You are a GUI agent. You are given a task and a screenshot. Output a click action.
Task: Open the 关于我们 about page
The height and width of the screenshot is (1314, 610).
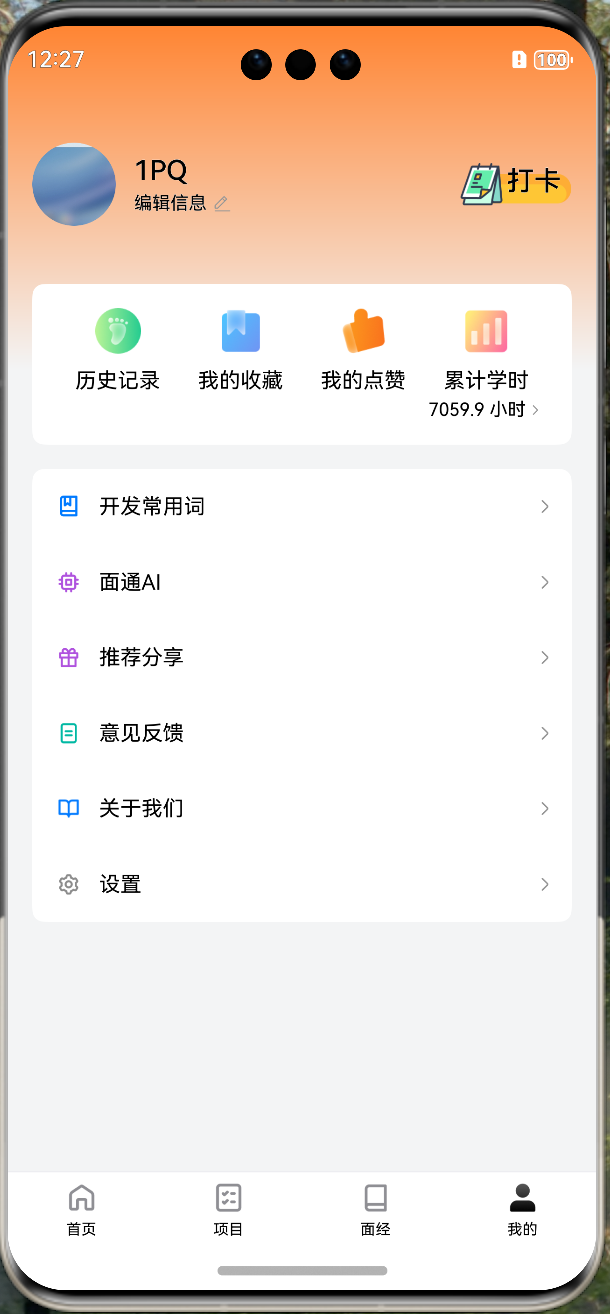point(302,808)
